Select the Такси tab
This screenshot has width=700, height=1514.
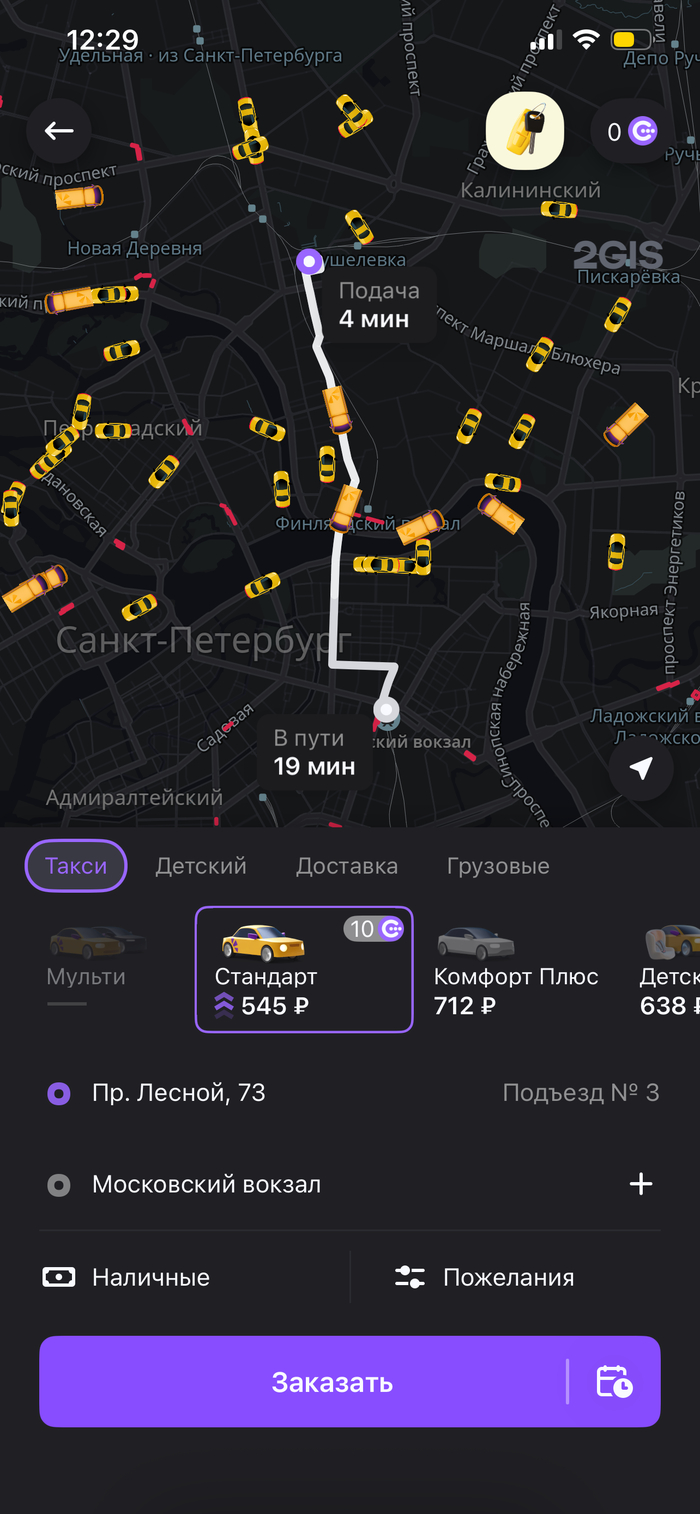(76, 866)
